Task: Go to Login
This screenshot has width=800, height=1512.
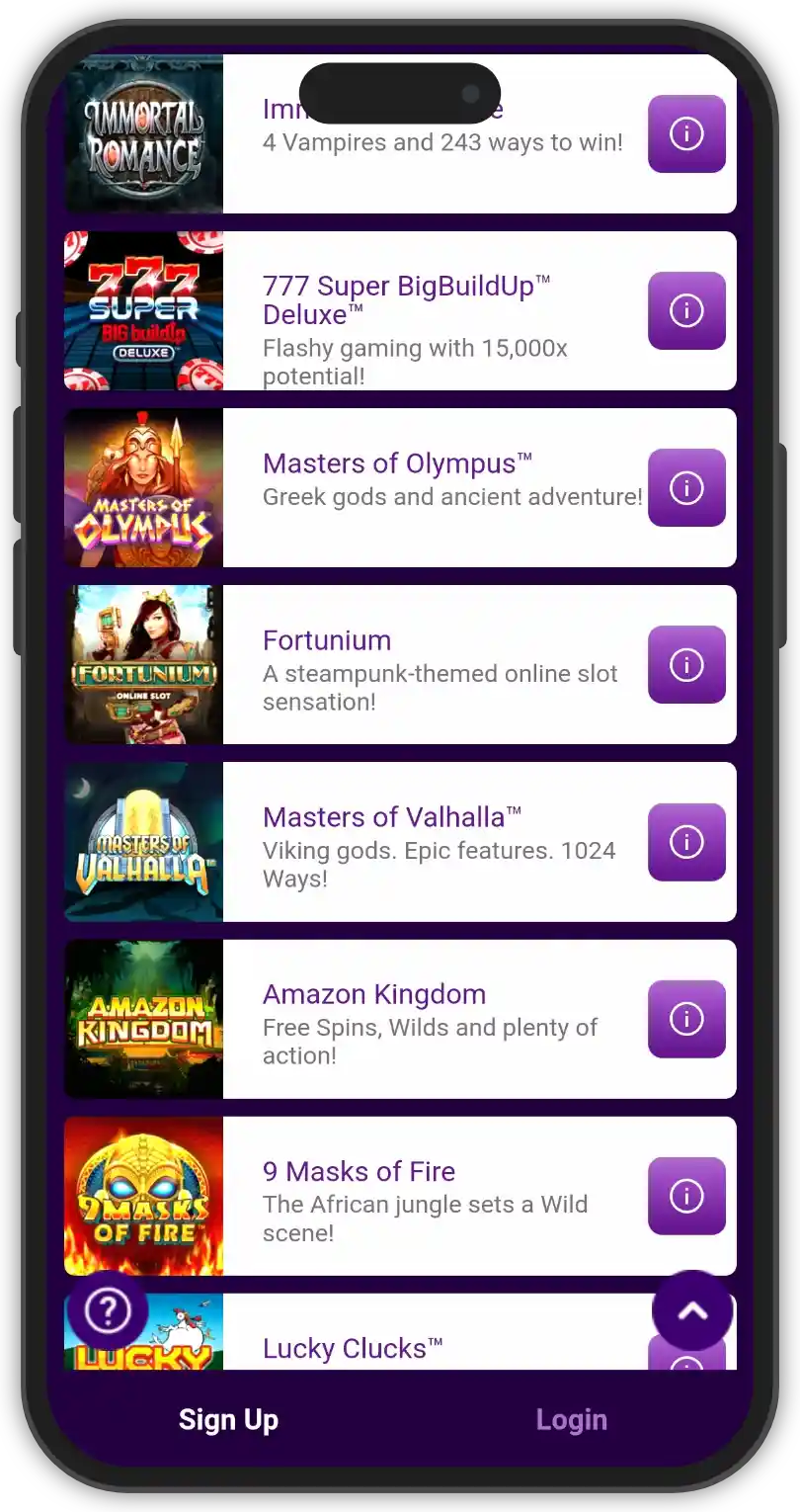Action: 571,1420
